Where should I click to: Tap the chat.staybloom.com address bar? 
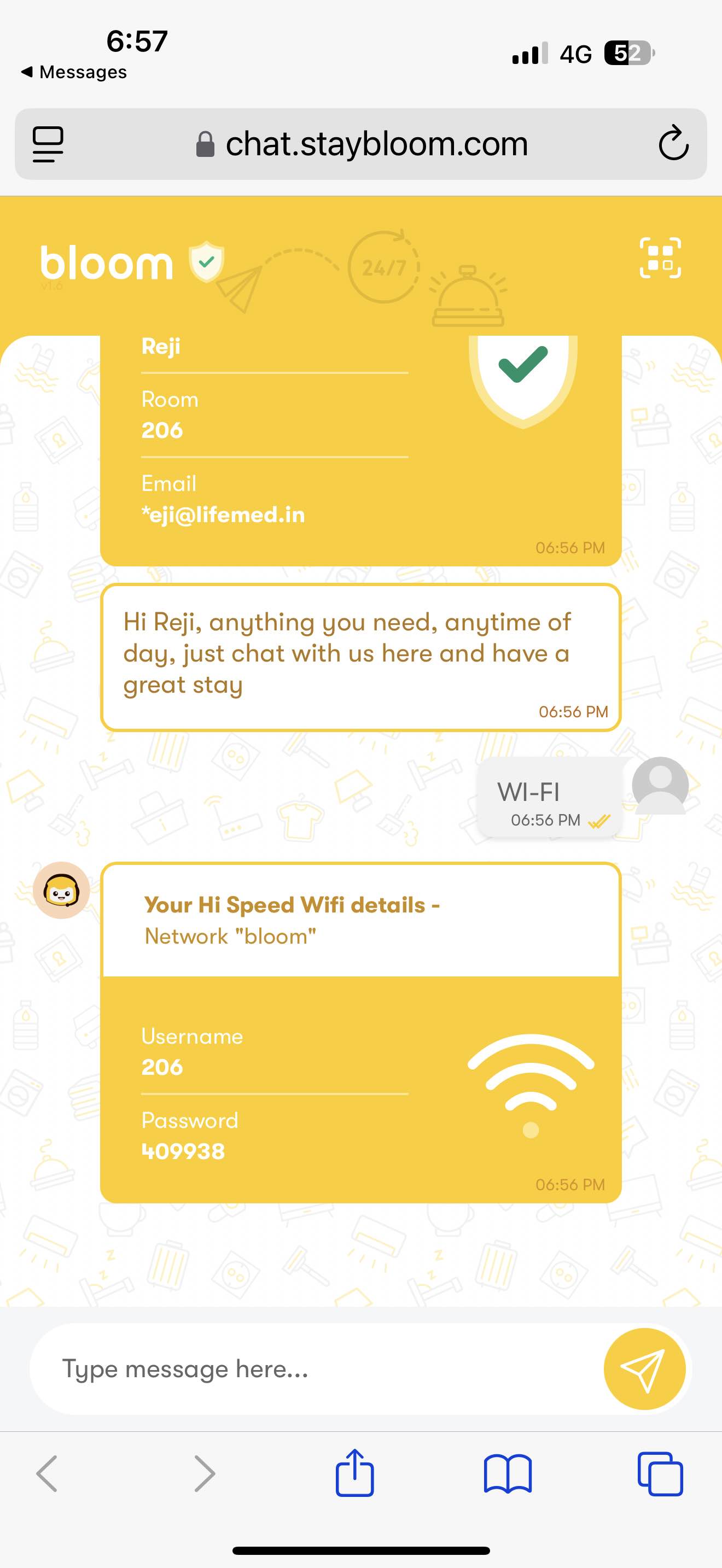[361, 144]
